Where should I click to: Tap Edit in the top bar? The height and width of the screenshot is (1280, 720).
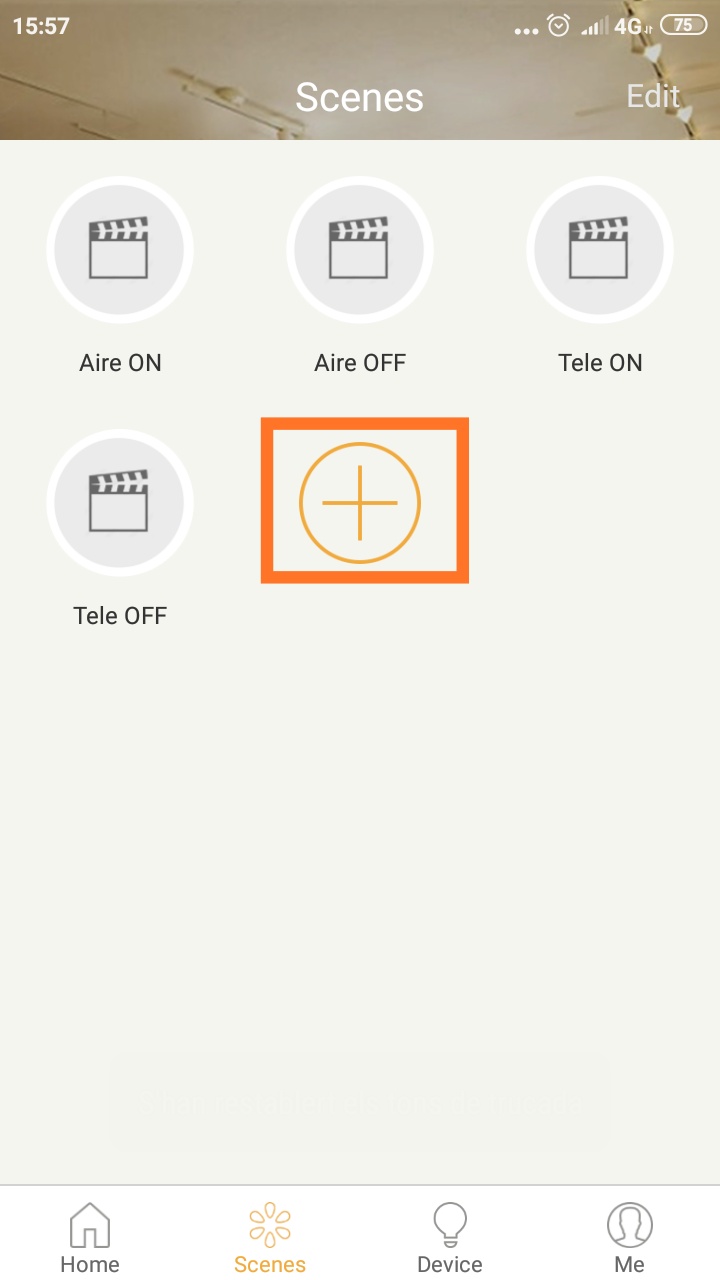click(653, 96)
